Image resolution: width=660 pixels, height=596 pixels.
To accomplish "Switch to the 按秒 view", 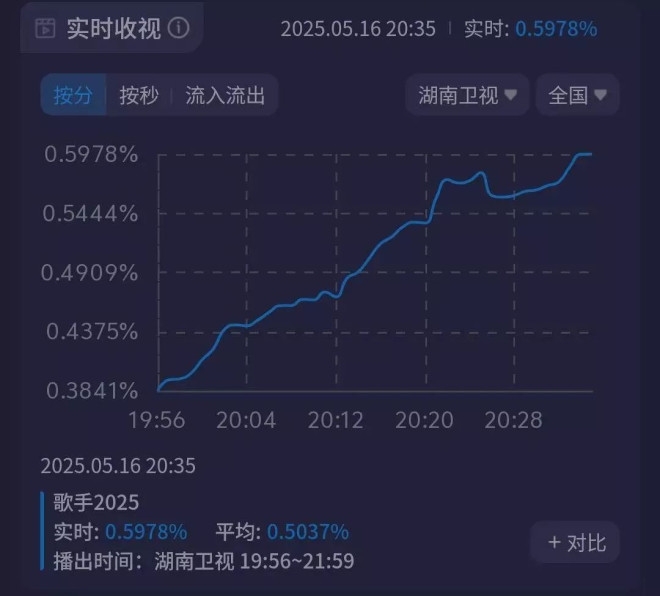I will 139,96.
